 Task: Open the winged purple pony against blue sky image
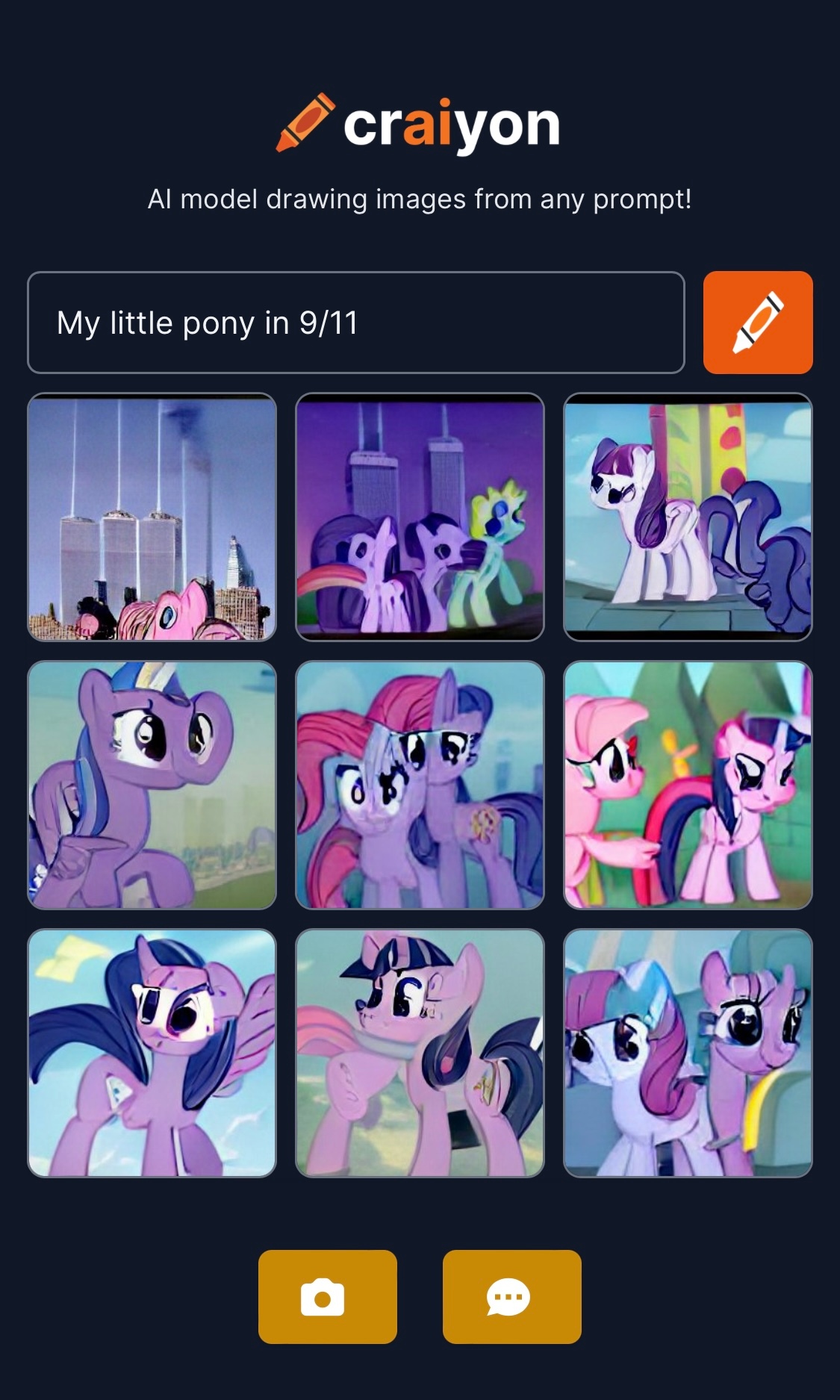[152, 1053]
